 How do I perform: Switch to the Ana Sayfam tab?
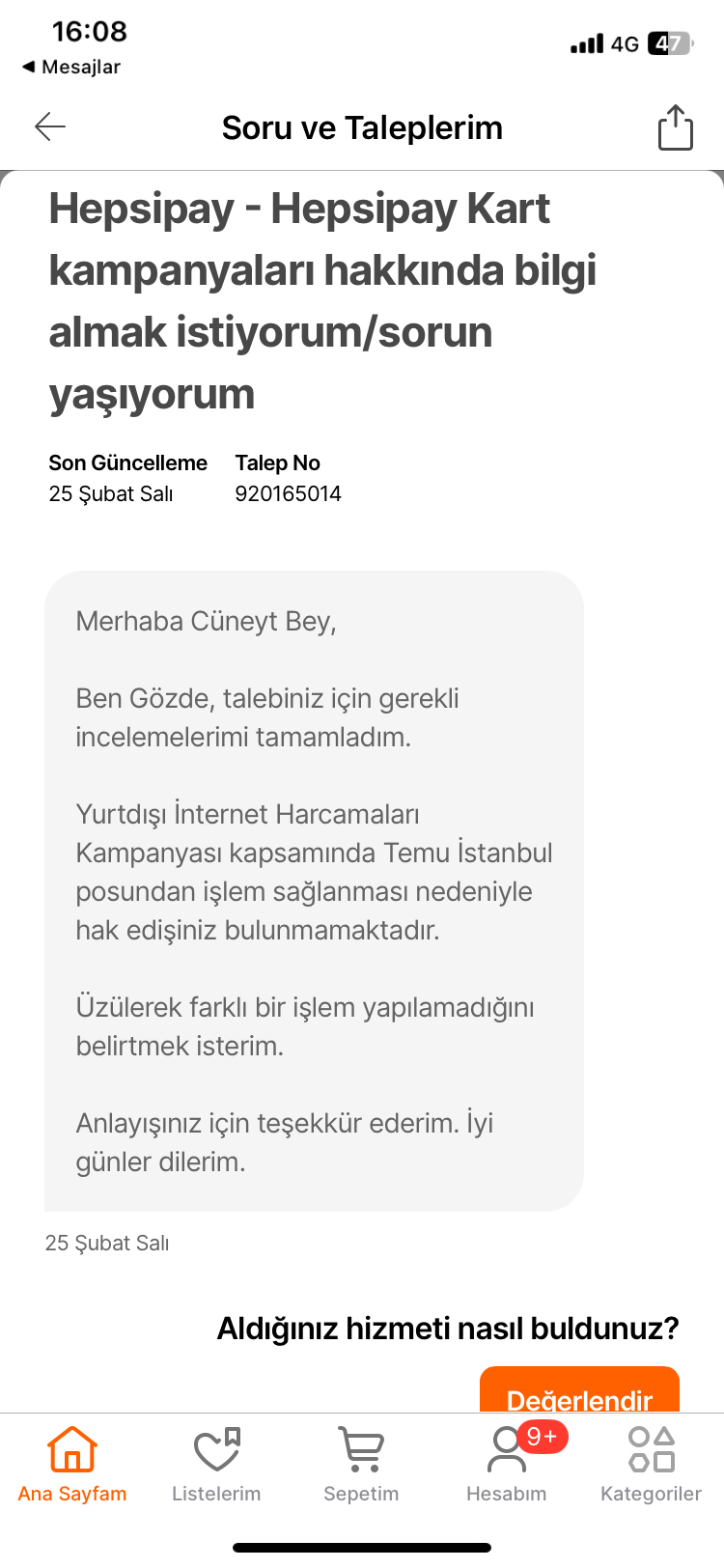(x=72, y=1465)
